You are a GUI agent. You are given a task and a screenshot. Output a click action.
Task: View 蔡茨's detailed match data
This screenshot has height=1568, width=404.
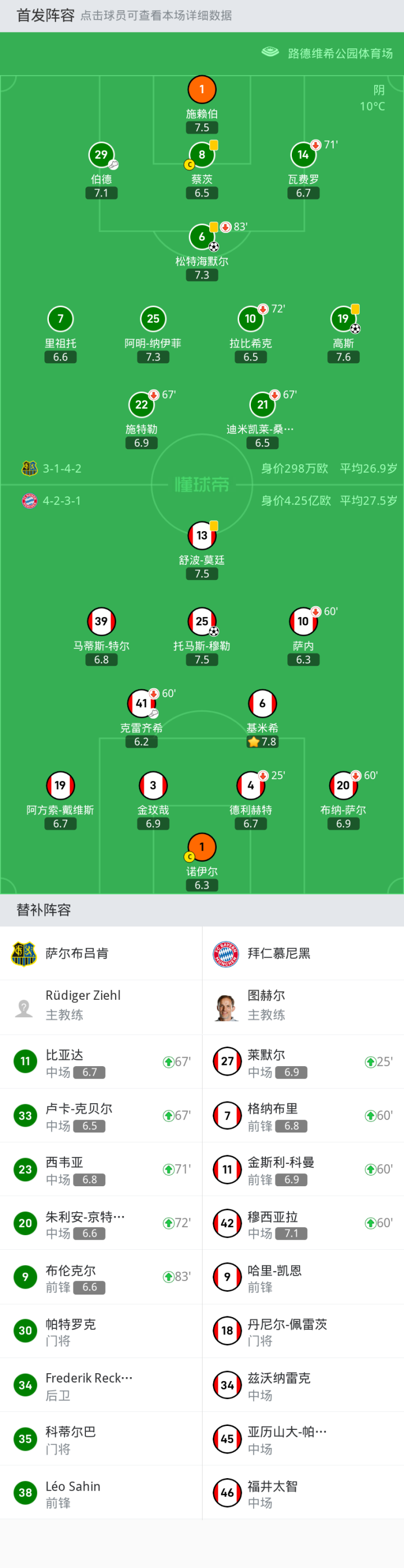[x=202, y=155]
